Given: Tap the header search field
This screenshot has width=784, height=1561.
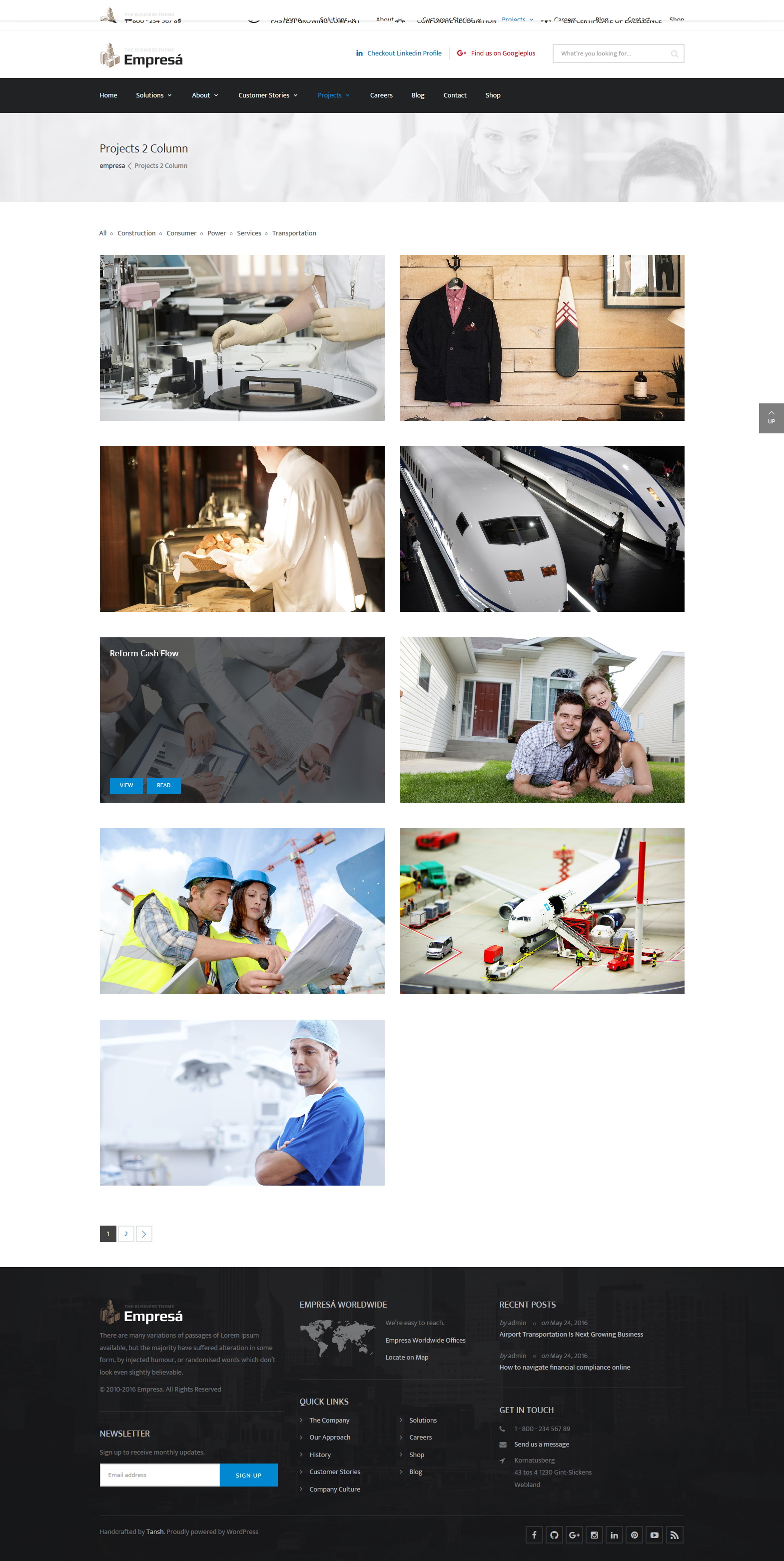Looking at the screenshot, I should point(618,53).
